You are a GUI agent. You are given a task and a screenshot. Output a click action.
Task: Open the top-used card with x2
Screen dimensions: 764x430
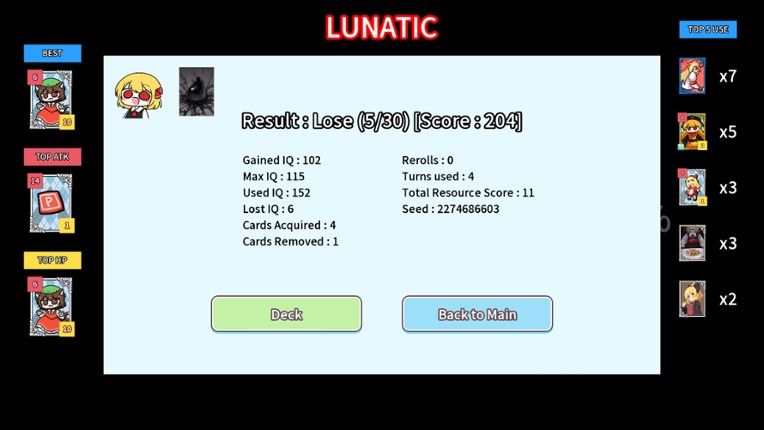pyautogui.click(x=692, y=299)
